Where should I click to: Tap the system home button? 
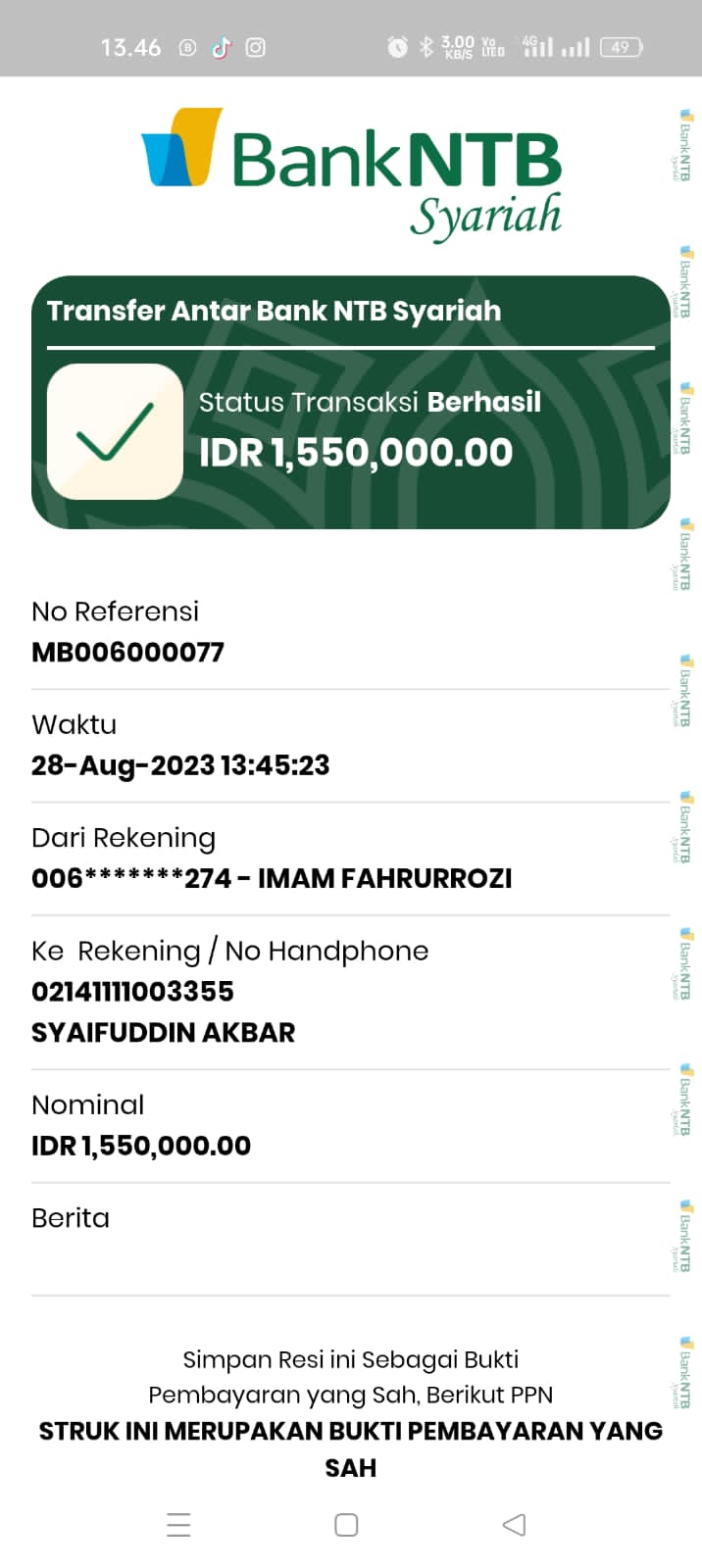tap(346, 1524)
